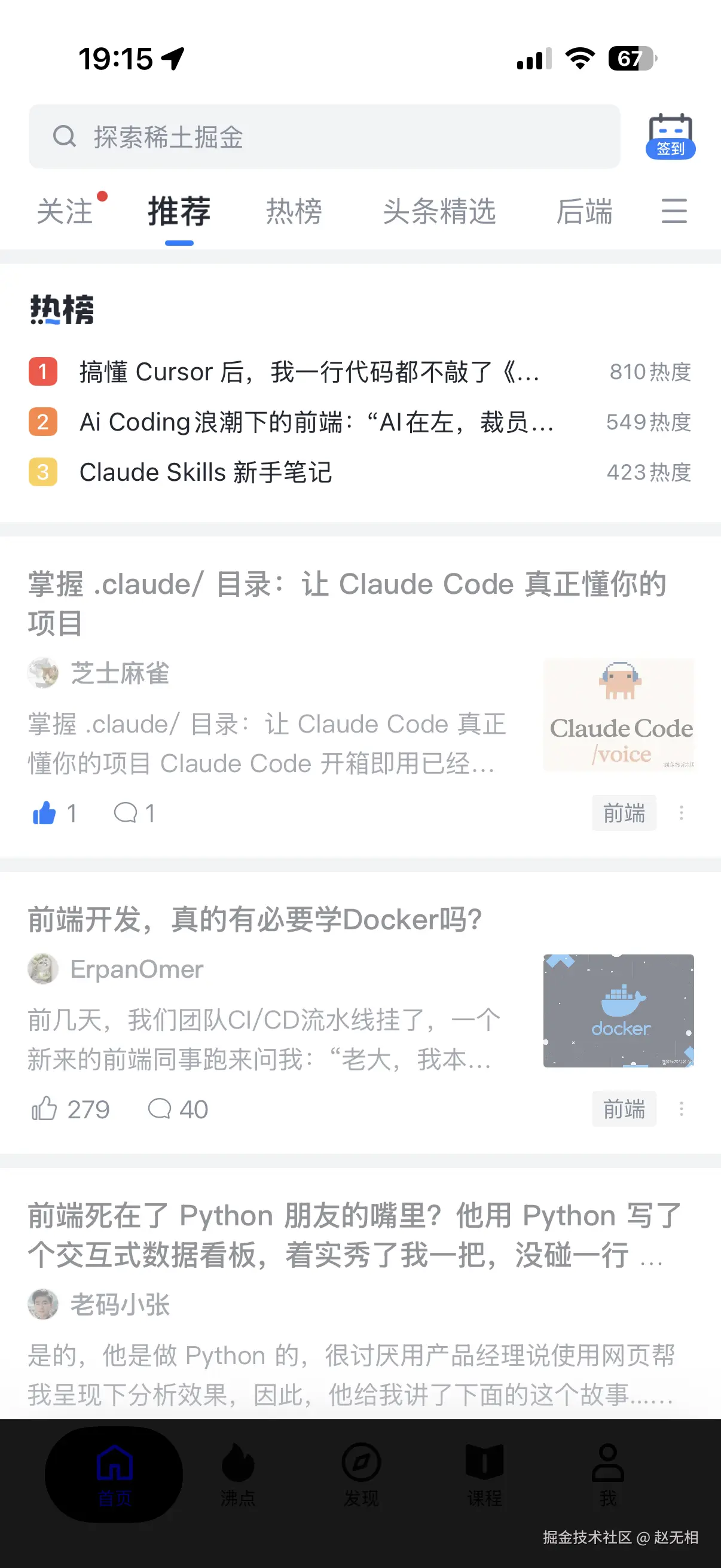The width and height of the screenshot is (721, 1568).
Task: Open the three-dot menu on Claude Code article
Action: 682,813
